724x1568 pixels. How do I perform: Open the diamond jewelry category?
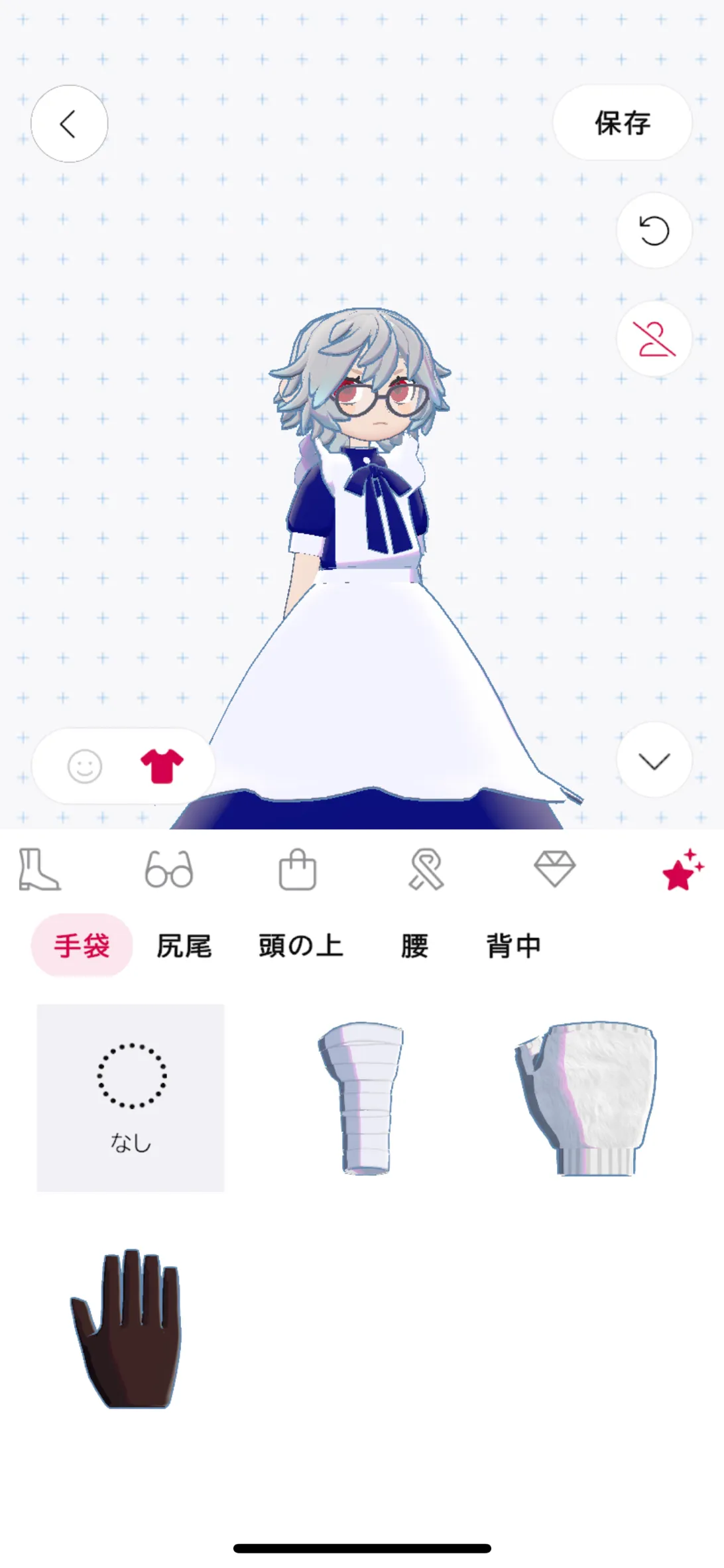(x=554, y=870)
